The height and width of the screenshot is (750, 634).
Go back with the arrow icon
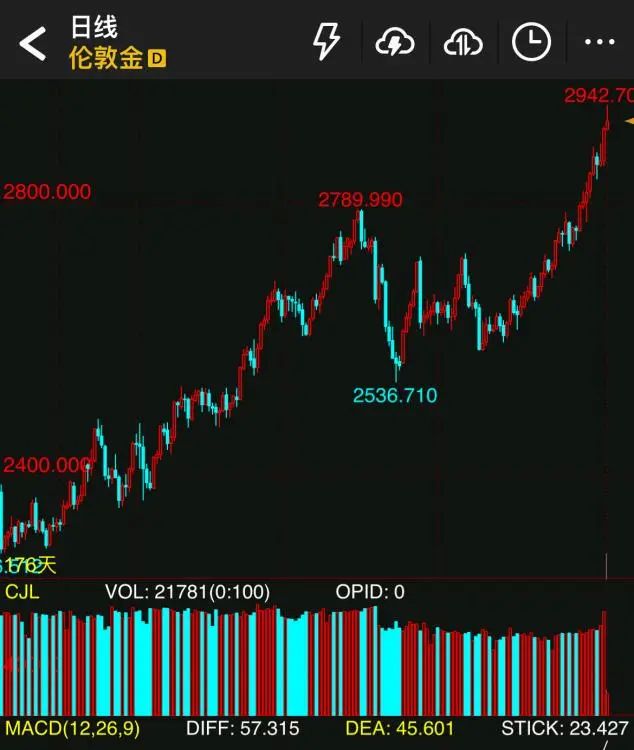(x=32, y=43)
